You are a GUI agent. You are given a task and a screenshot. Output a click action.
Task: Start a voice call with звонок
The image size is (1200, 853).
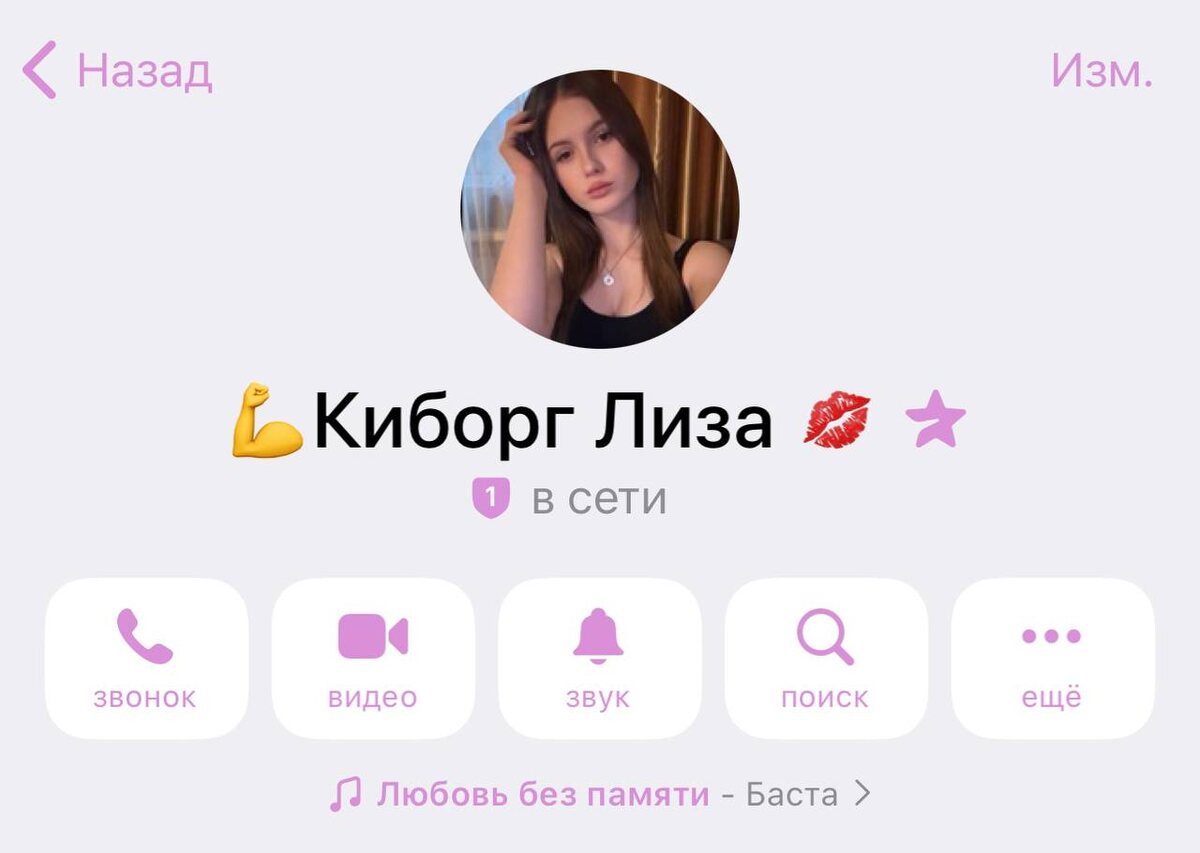145,658
